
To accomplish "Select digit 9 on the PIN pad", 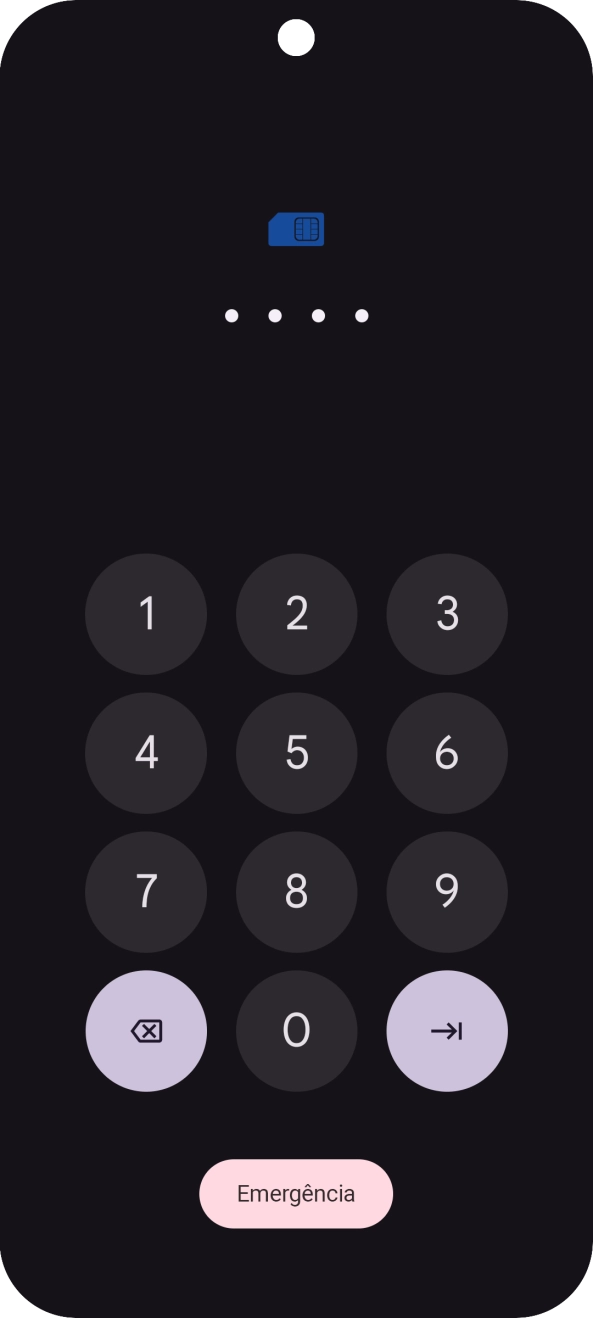I will point(447,892).
